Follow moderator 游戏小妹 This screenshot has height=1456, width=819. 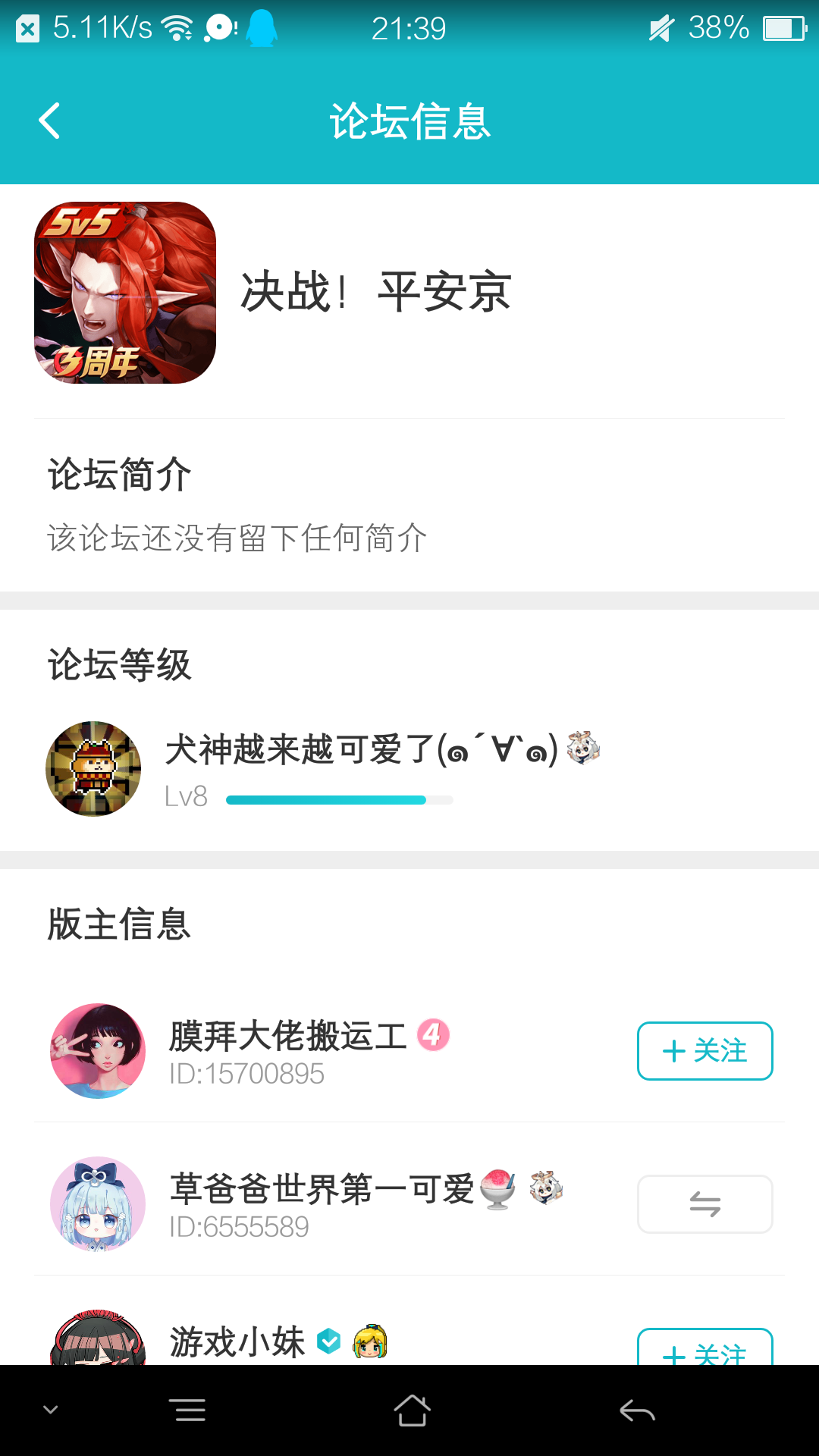pos(704,1348)
